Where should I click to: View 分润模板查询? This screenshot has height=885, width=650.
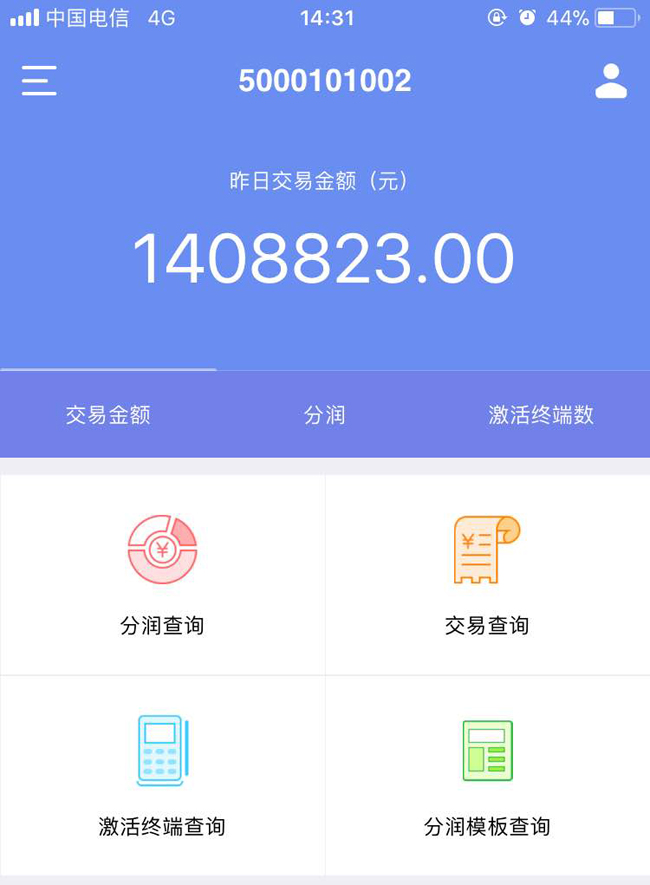point(487,776)
